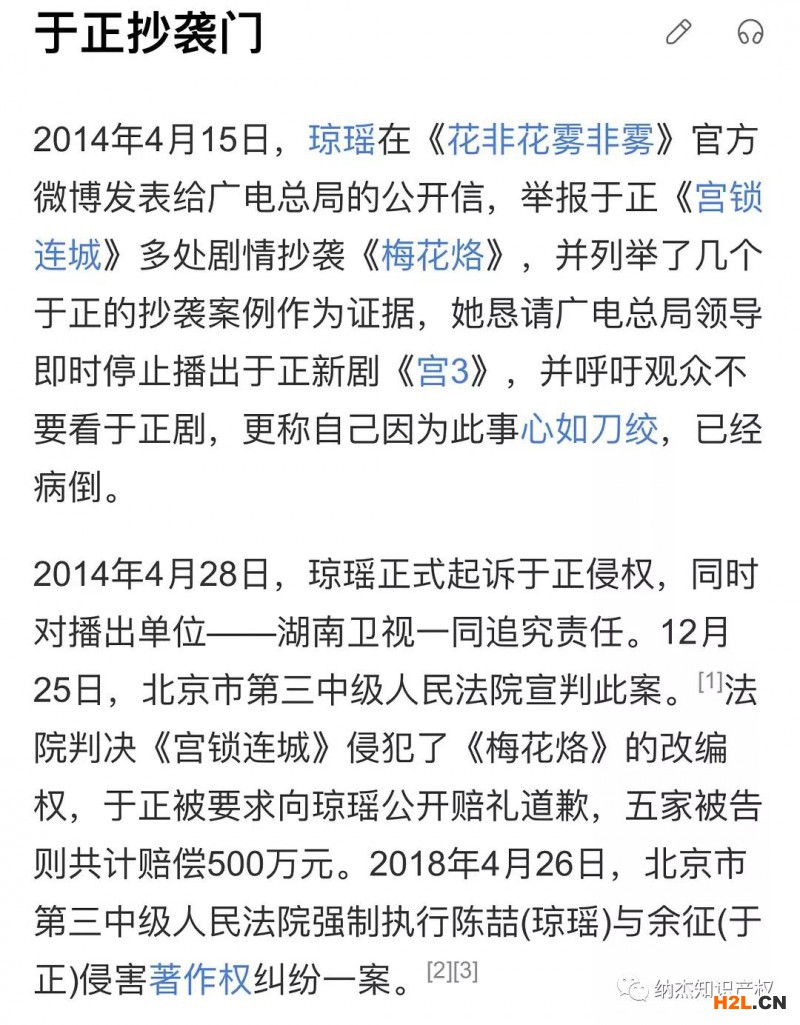View footnote reference [1]
Viewport: 800px width, 1025px height.
click(709, 681)
